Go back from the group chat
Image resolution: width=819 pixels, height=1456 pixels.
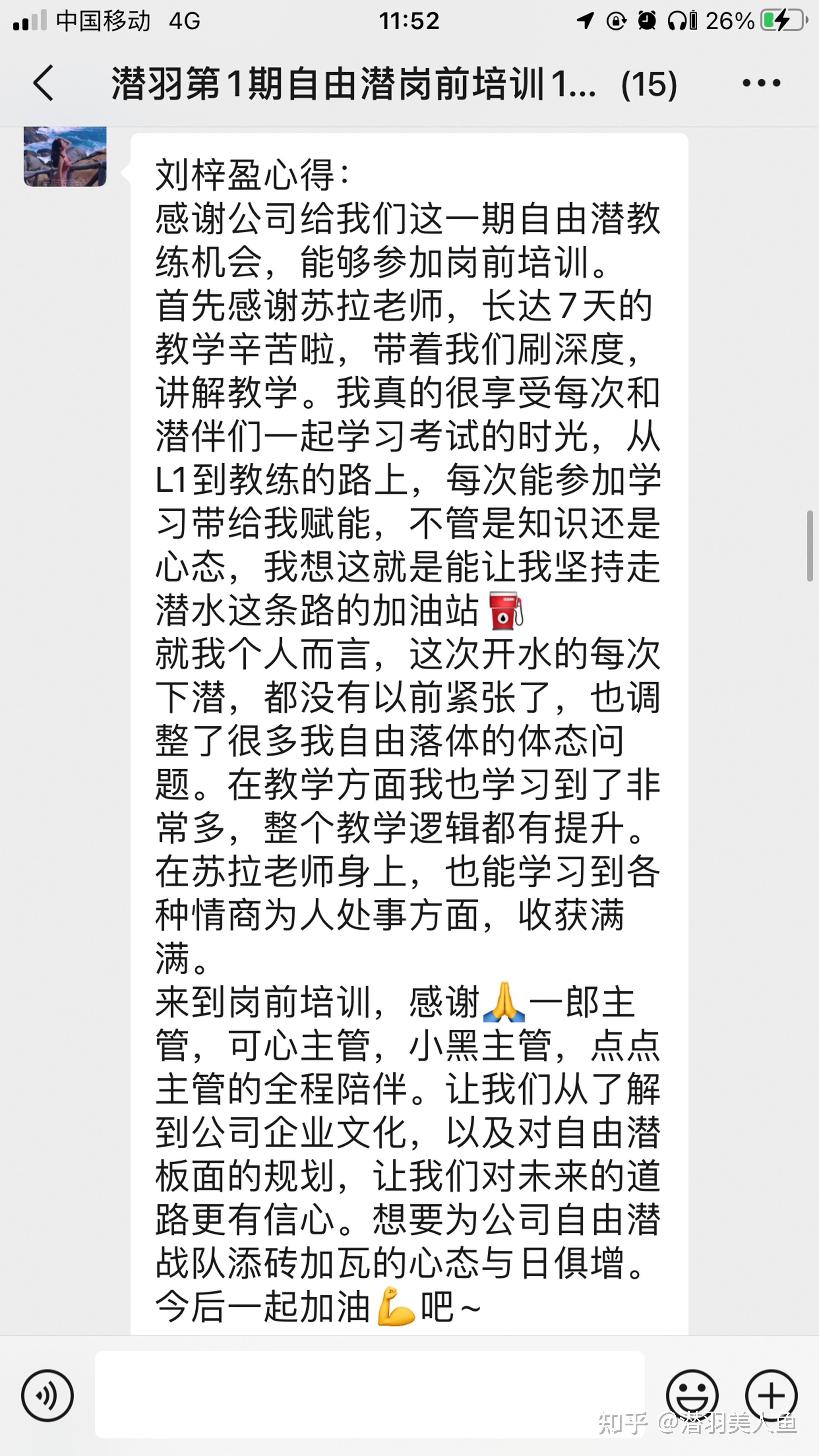[x=44, y=83]
